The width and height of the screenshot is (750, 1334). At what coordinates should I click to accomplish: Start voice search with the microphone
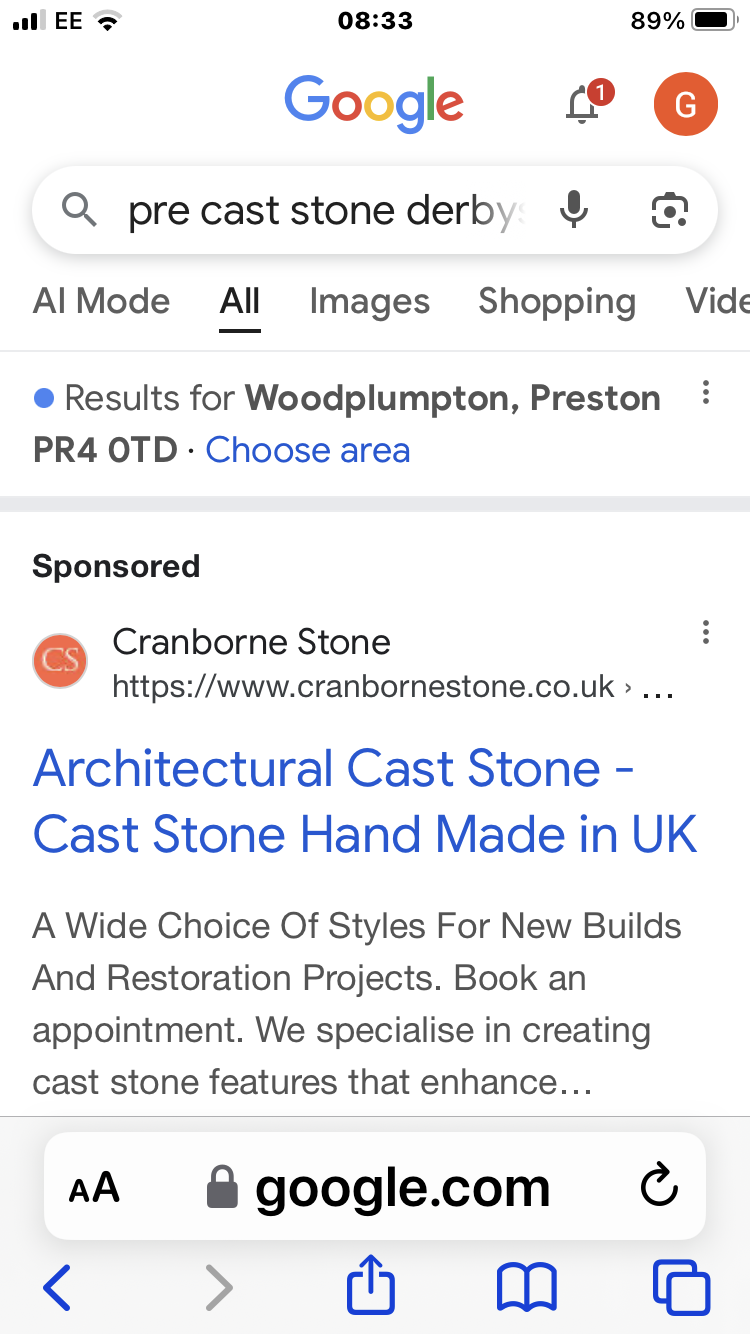(x=574, y=210)
